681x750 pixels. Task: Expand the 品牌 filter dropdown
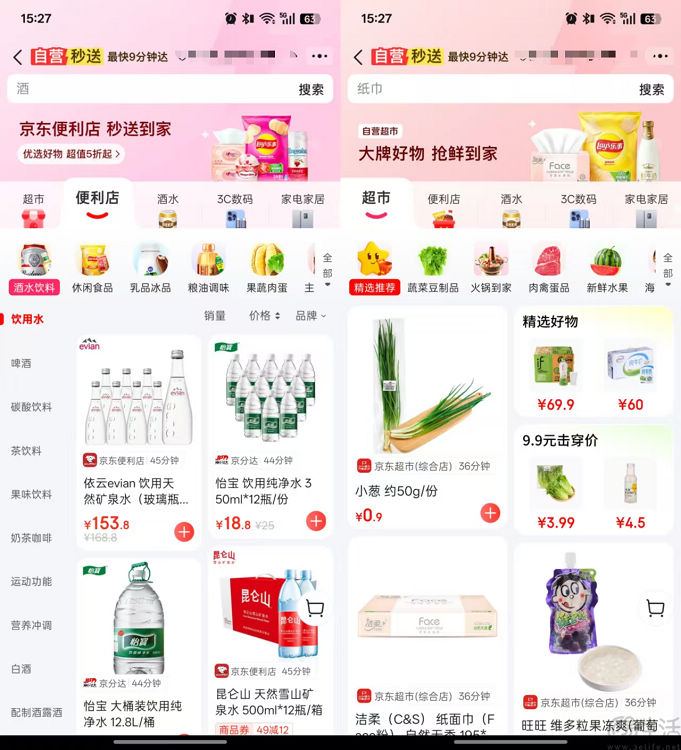(310, 316)
